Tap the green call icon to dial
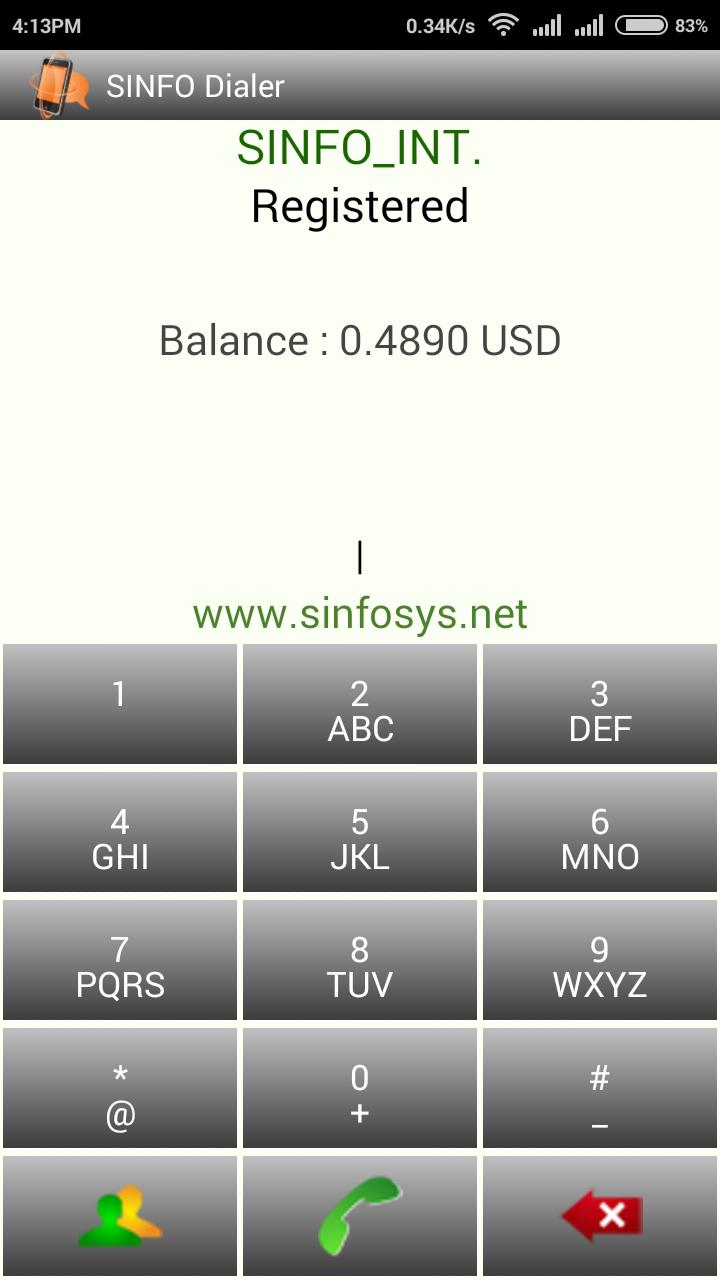Image resolution: width=720 pixels, height=1280 pixels. tap(359, 1215)
